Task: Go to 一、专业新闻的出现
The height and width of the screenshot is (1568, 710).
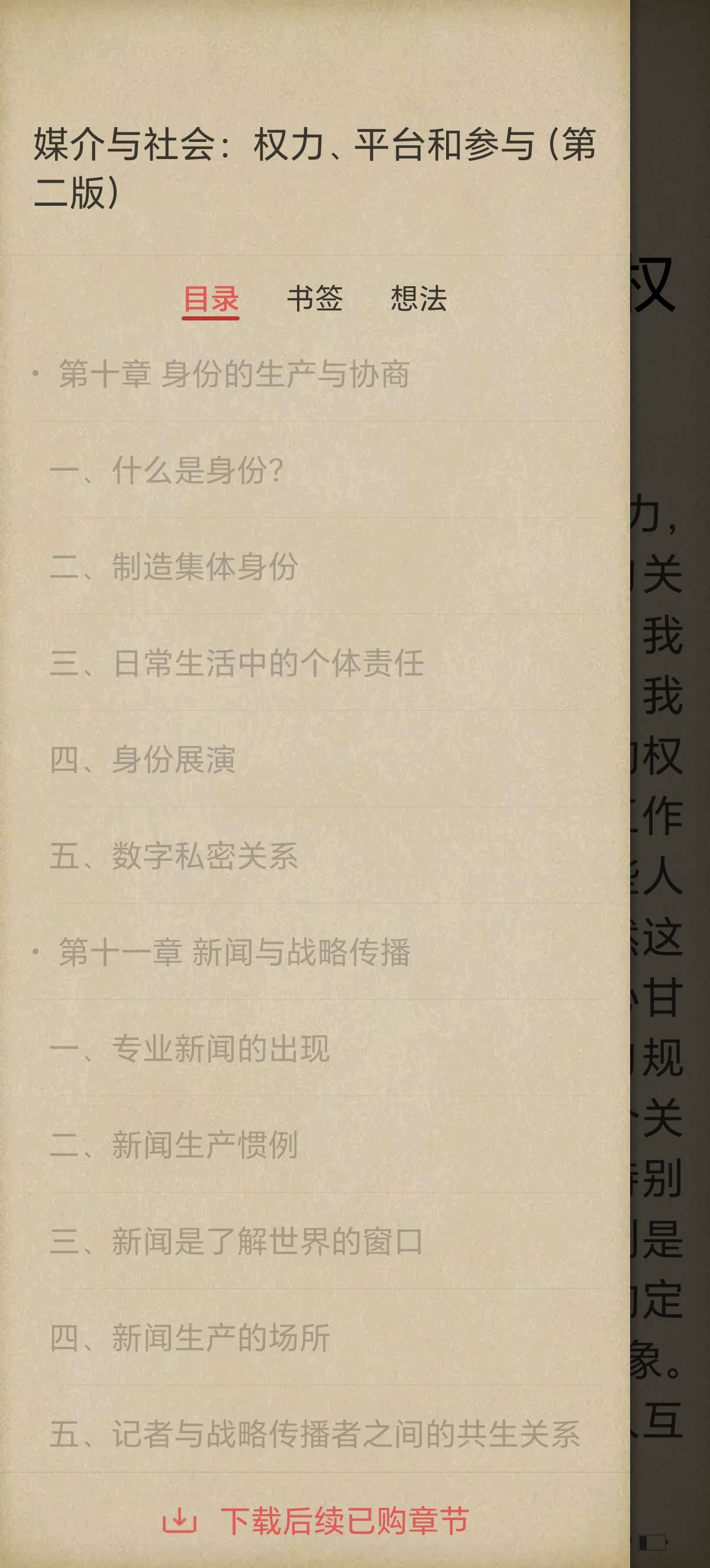Action: click(x=189, y=1049)
